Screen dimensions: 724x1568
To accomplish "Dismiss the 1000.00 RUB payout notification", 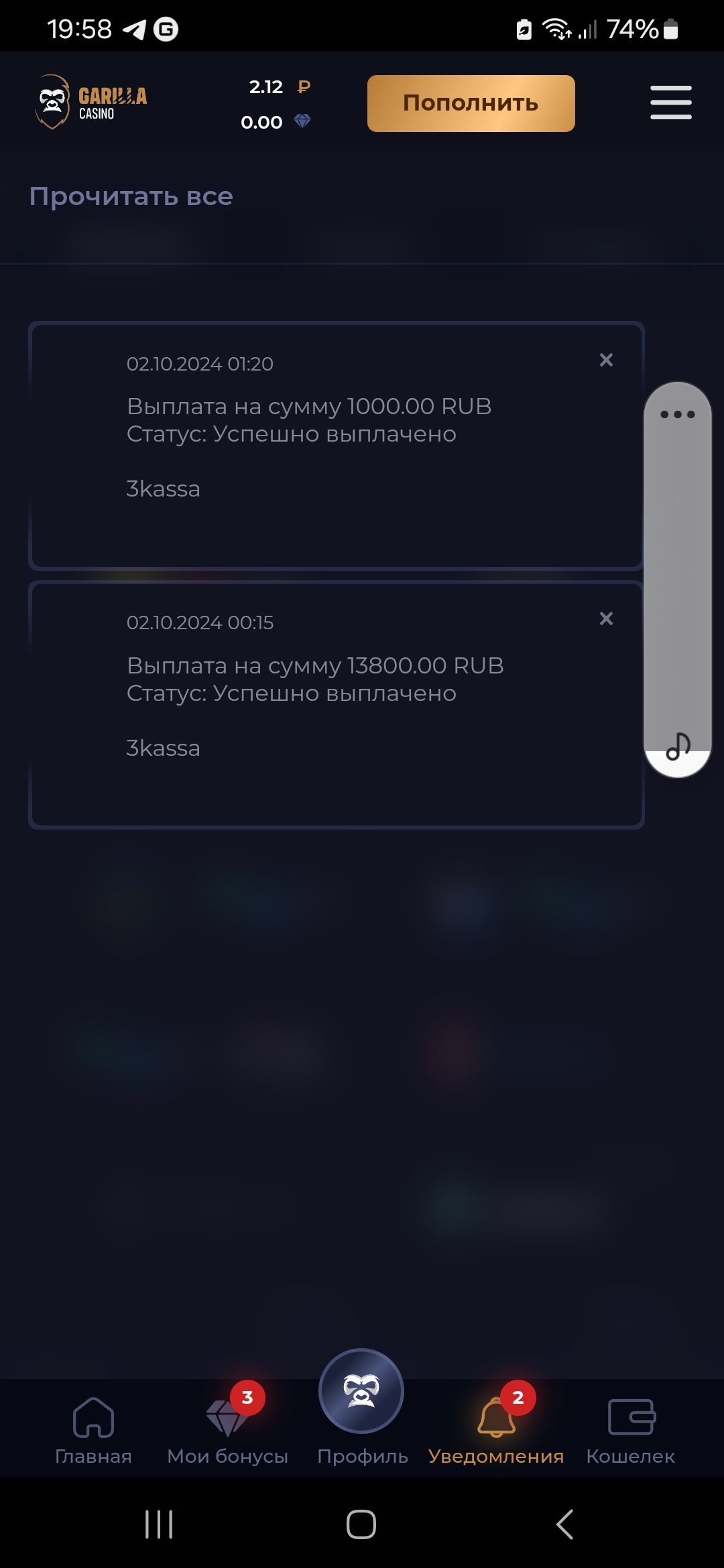I will (x=606, y=360).
